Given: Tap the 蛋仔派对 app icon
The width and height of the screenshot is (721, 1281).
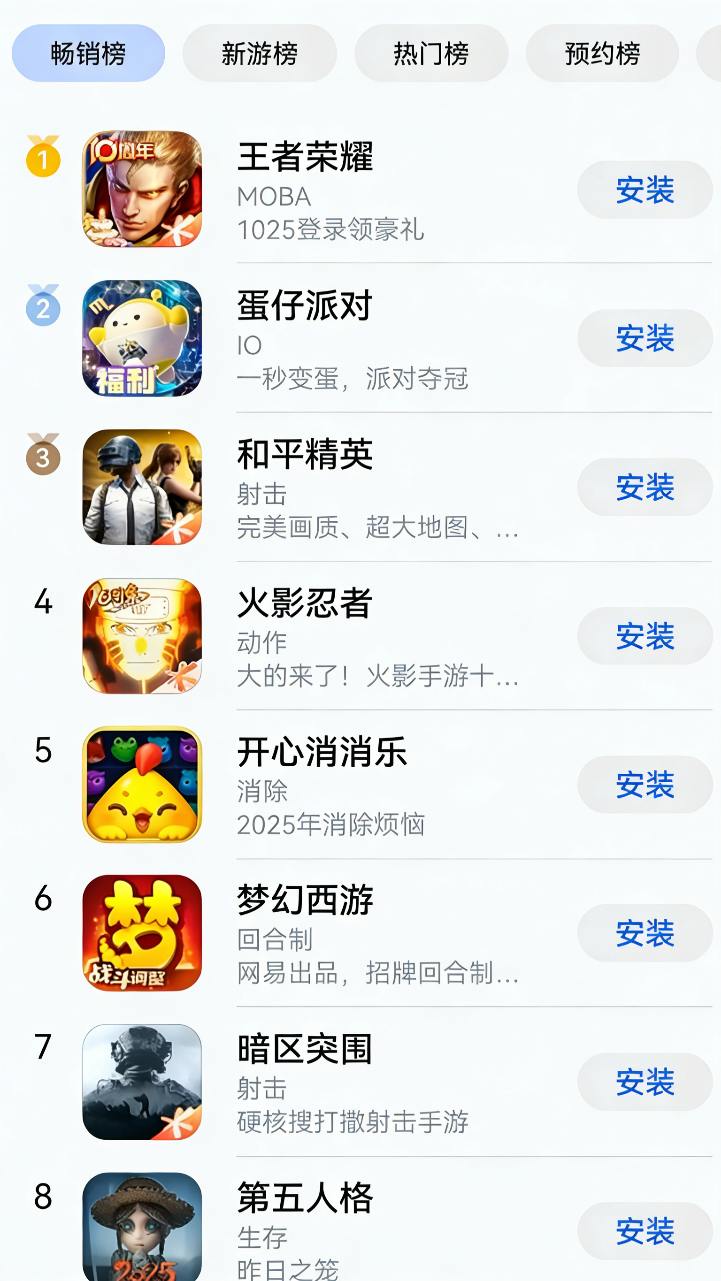Looking at the screenshot, I should point(142,338).
